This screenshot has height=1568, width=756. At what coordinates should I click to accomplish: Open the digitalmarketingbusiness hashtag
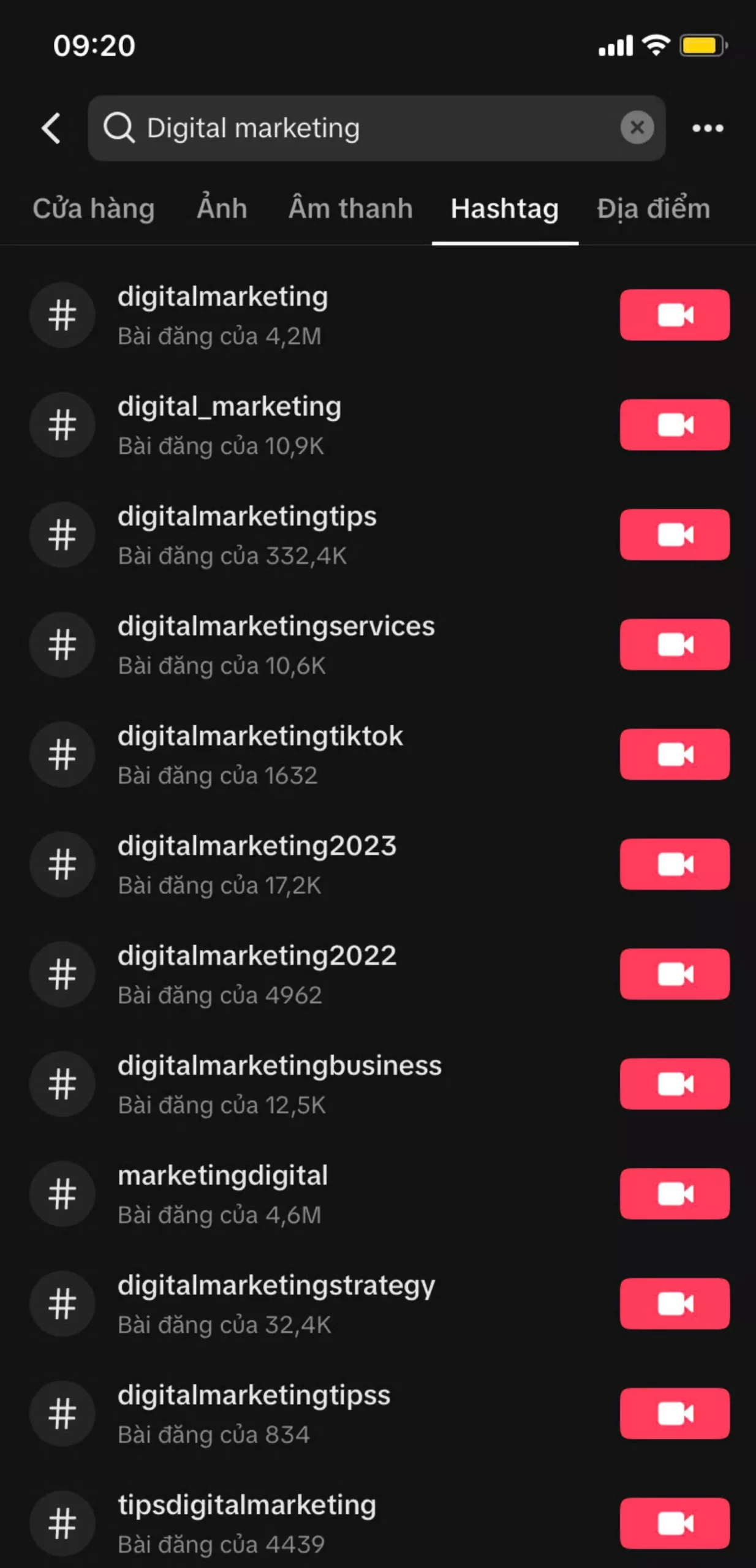point(279,1084)
